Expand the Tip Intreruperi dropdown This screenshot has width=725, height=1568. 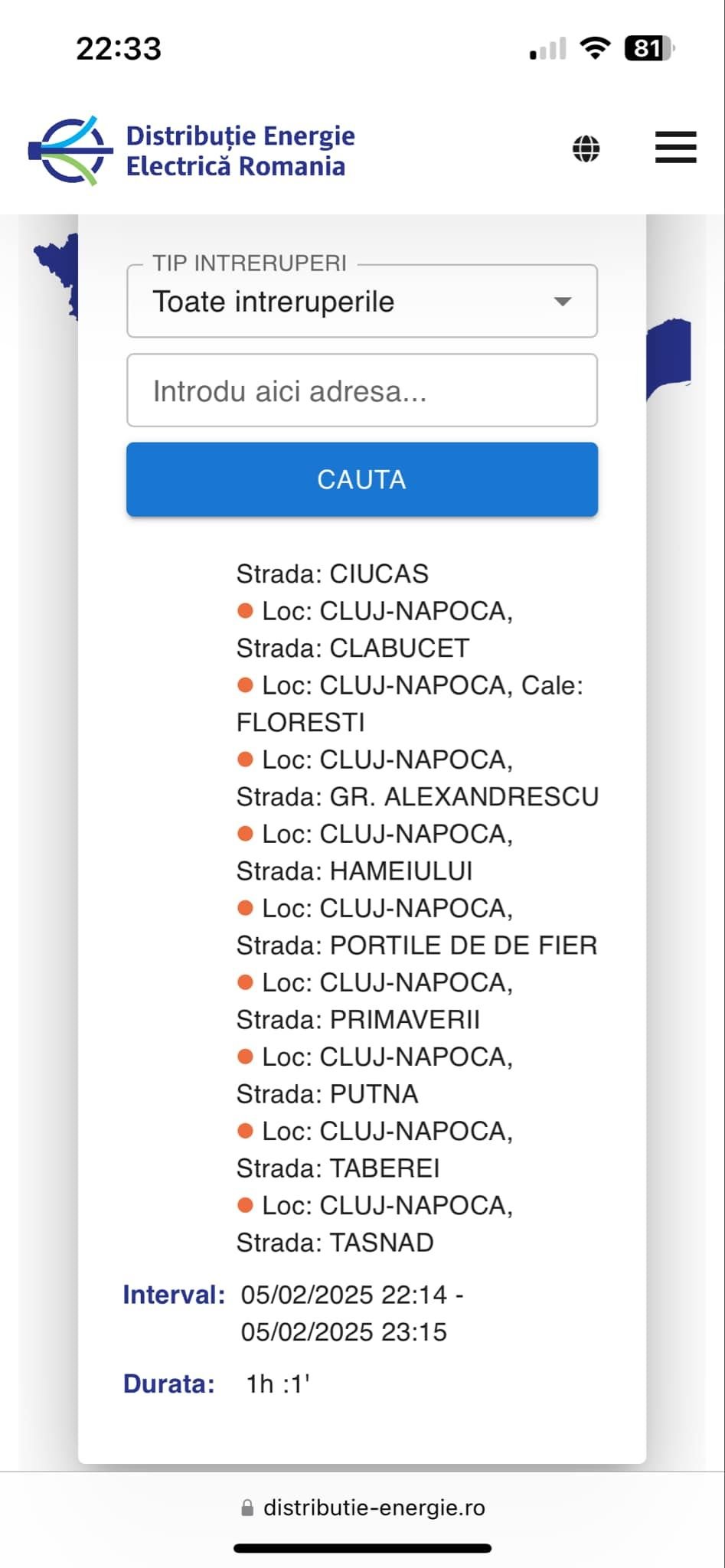[x=361, y=302]
